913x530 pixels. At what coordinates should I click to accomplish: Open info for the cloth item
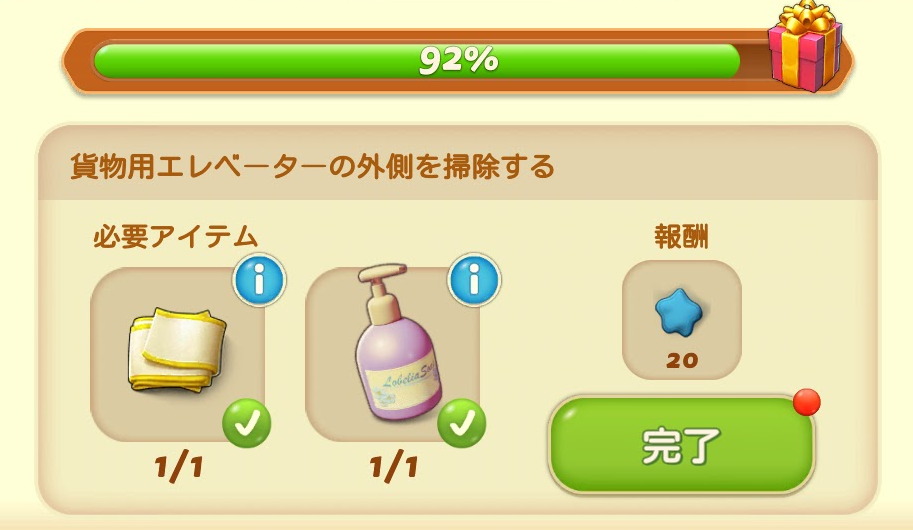[x=259, y=282]
